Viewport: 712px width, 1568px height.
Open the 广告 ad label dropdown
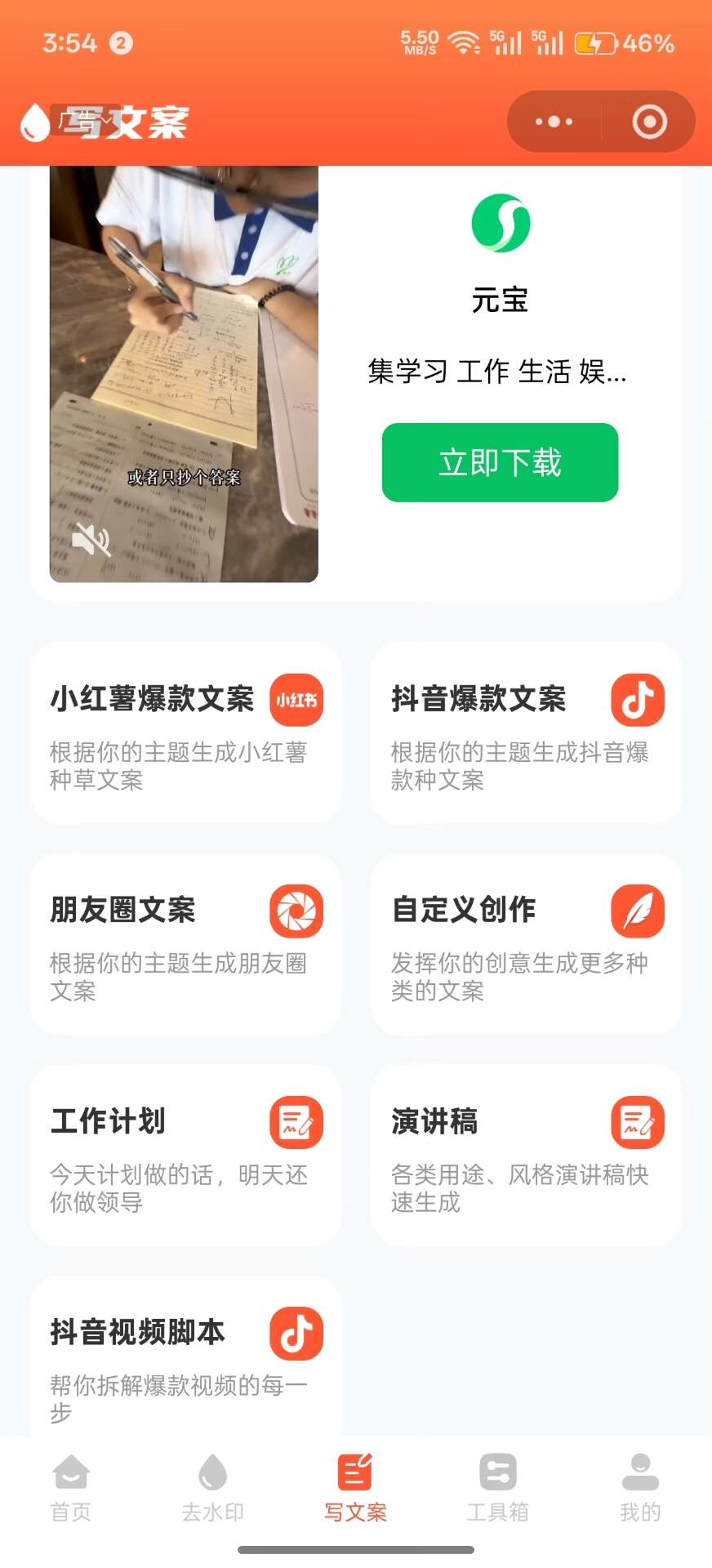[x=85, y=120]
